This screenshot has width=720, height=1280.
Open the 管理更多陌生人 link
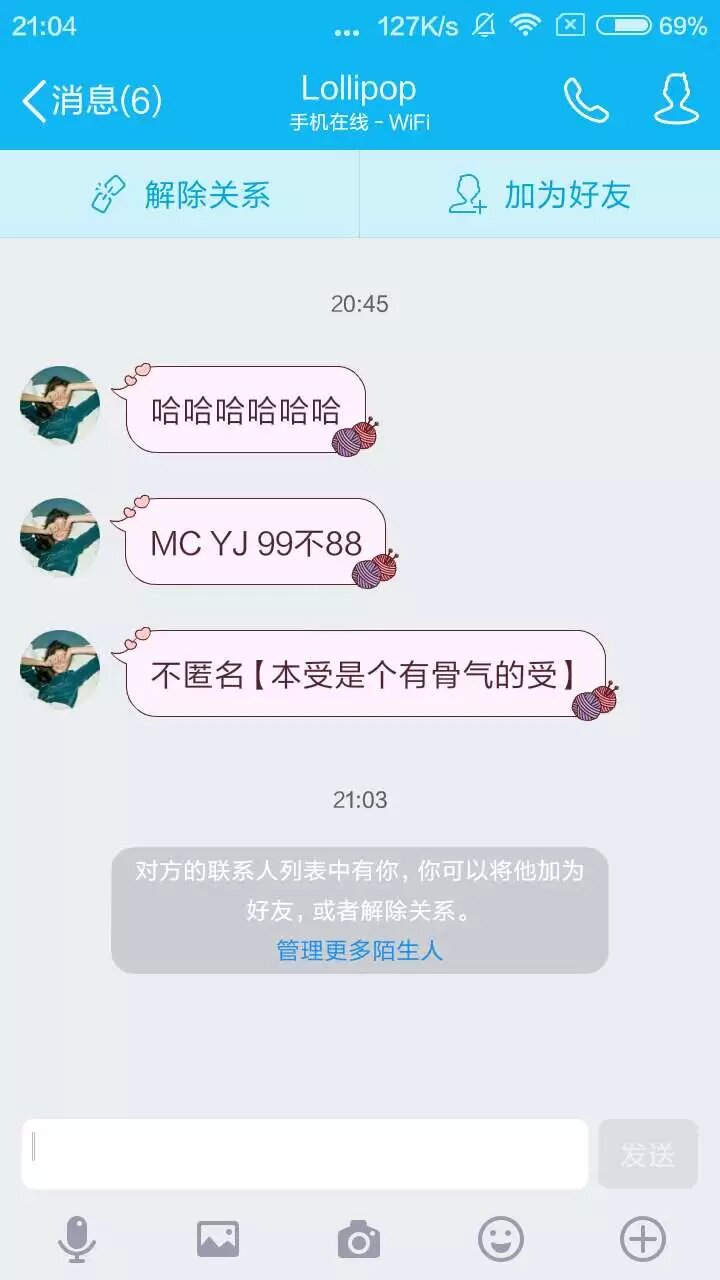coord(359,950)
